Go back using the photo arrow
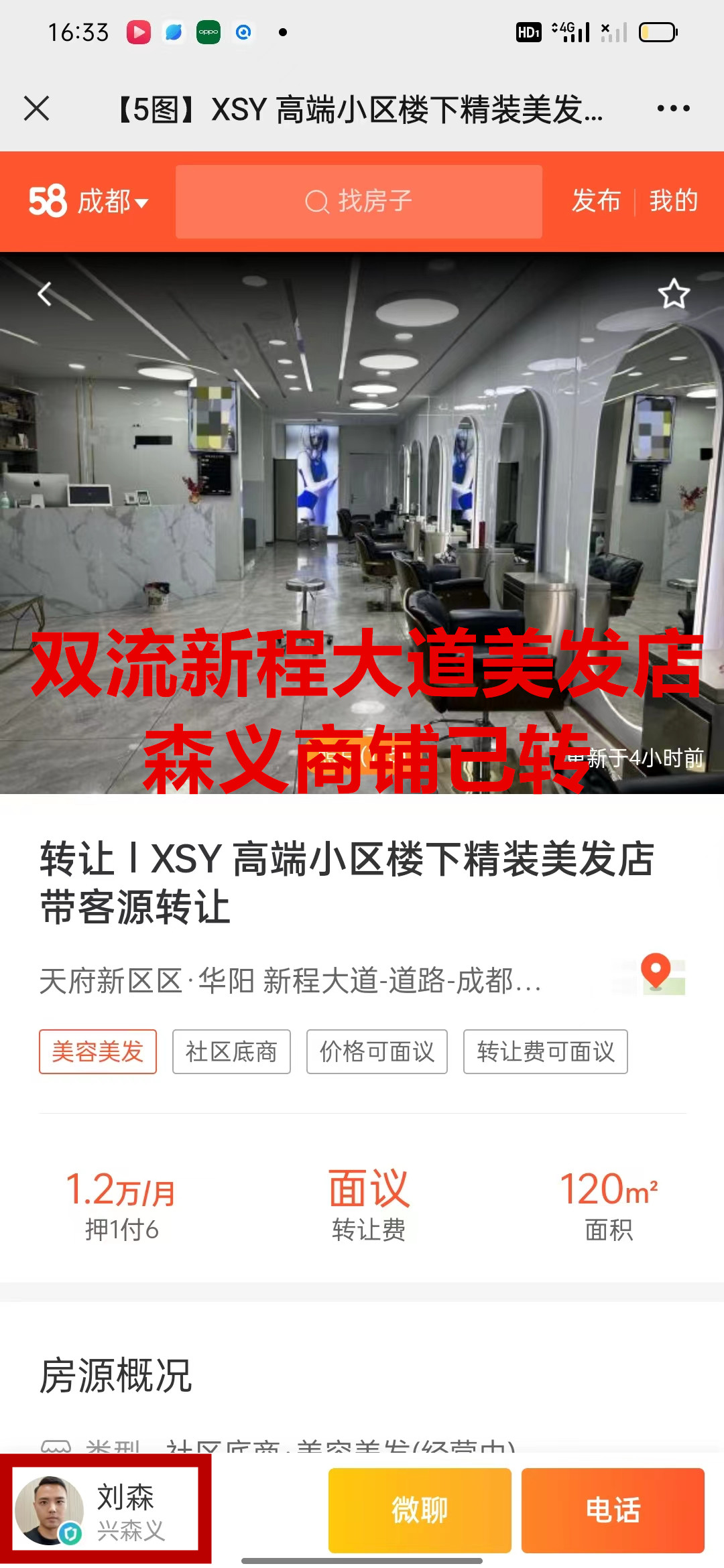Screen dimensions: 724x1568 tap(44, 293)
